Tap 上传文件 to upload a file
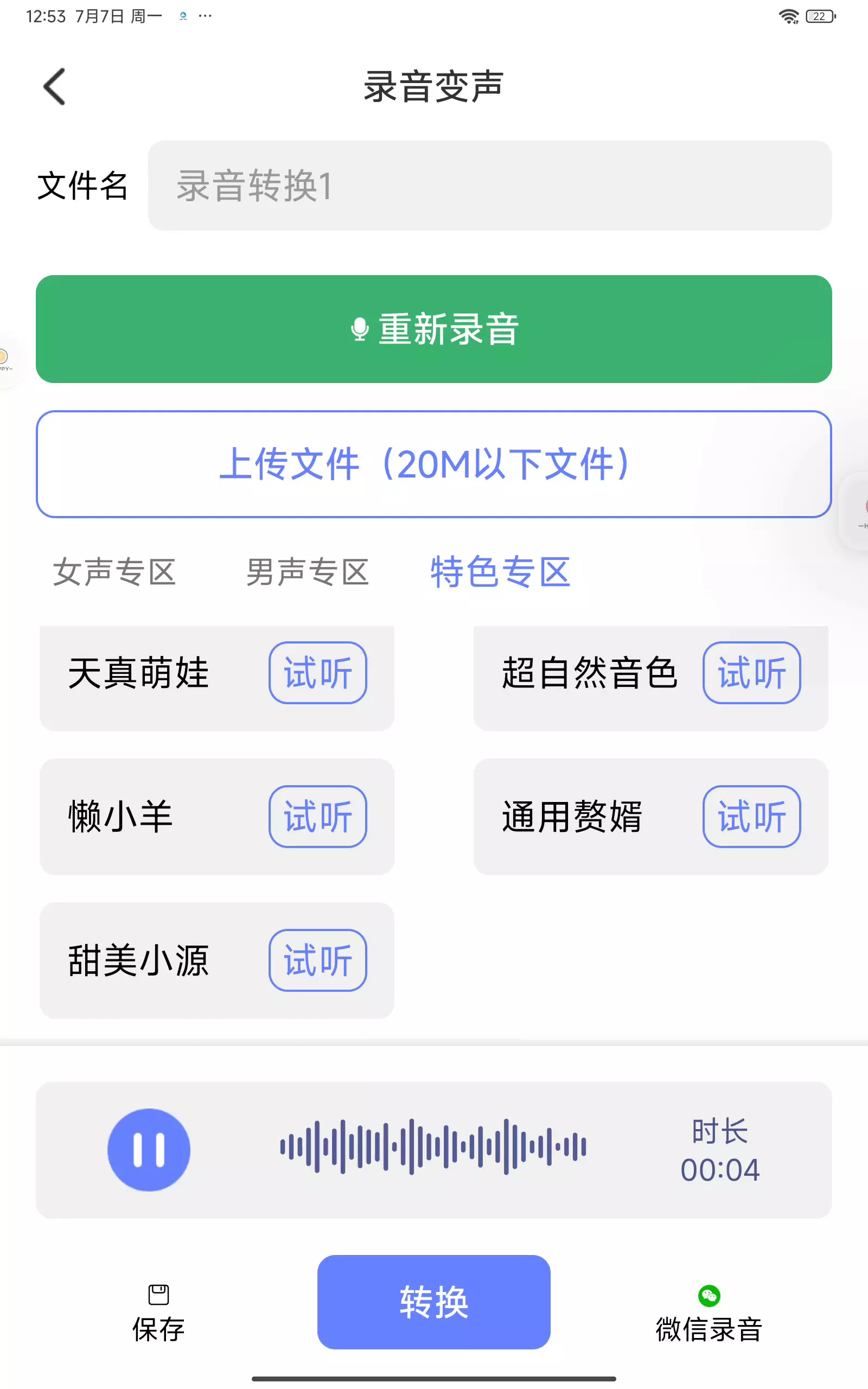 coord(434,464)
